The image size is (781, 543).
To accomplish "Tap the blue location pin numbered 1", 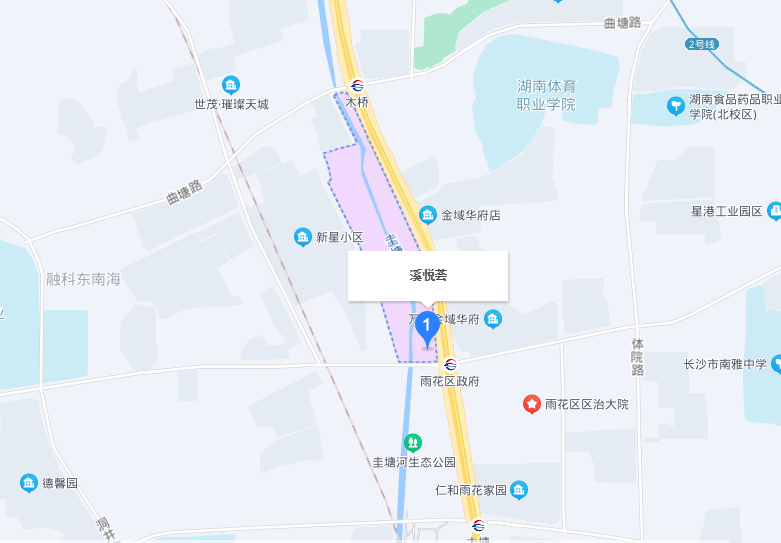I will tap(427, 327).
